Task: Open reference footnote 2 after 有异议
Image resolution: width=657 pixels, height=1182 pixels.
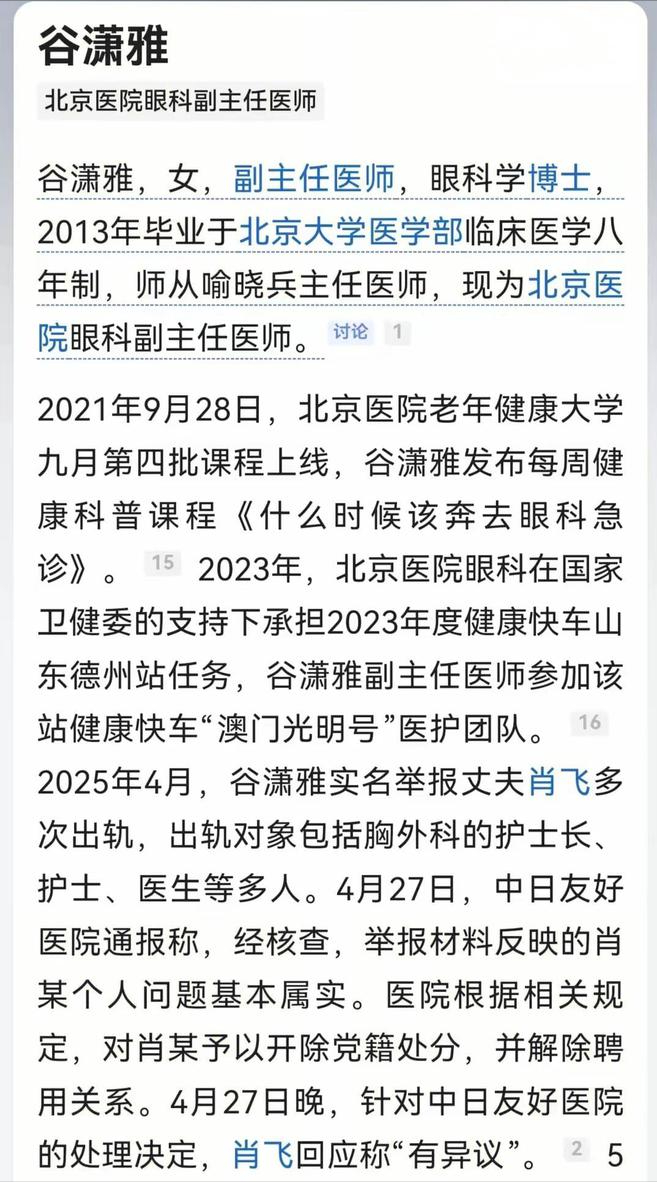Action: [576, 1150]
